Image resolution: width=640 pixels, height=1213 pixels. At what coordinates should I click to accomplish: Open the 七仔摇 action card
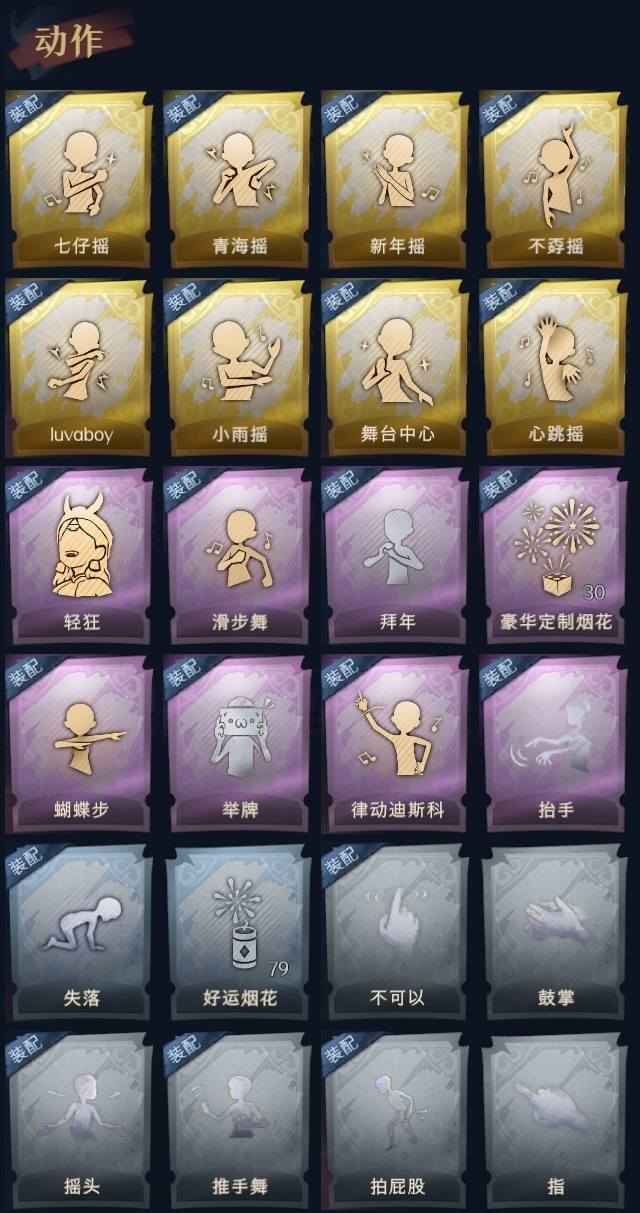(x=78, y=177)
